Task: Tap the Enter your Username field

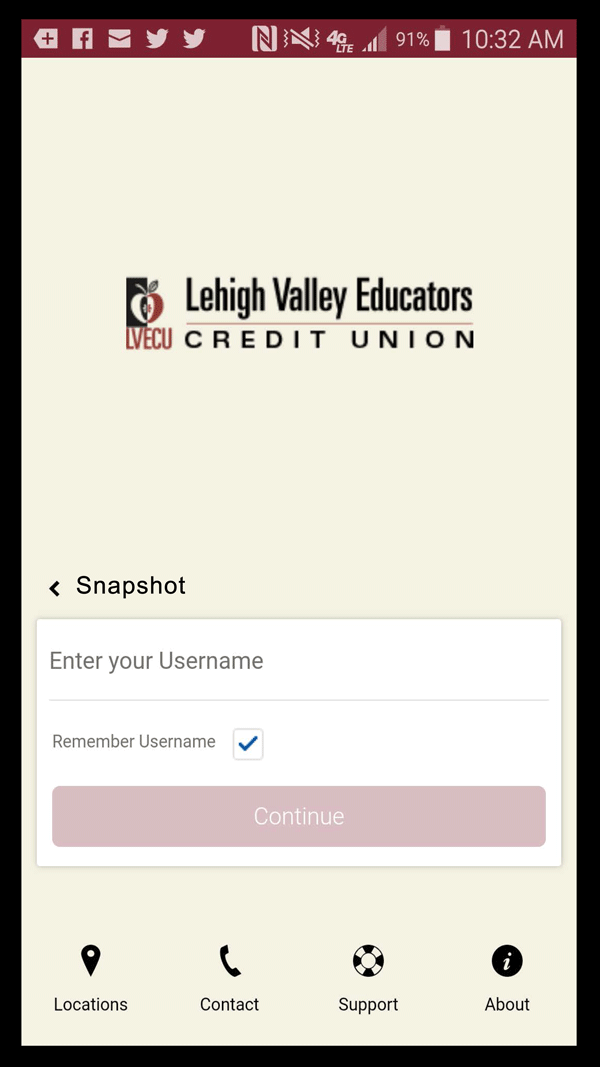Action: [x=299, y=661]
